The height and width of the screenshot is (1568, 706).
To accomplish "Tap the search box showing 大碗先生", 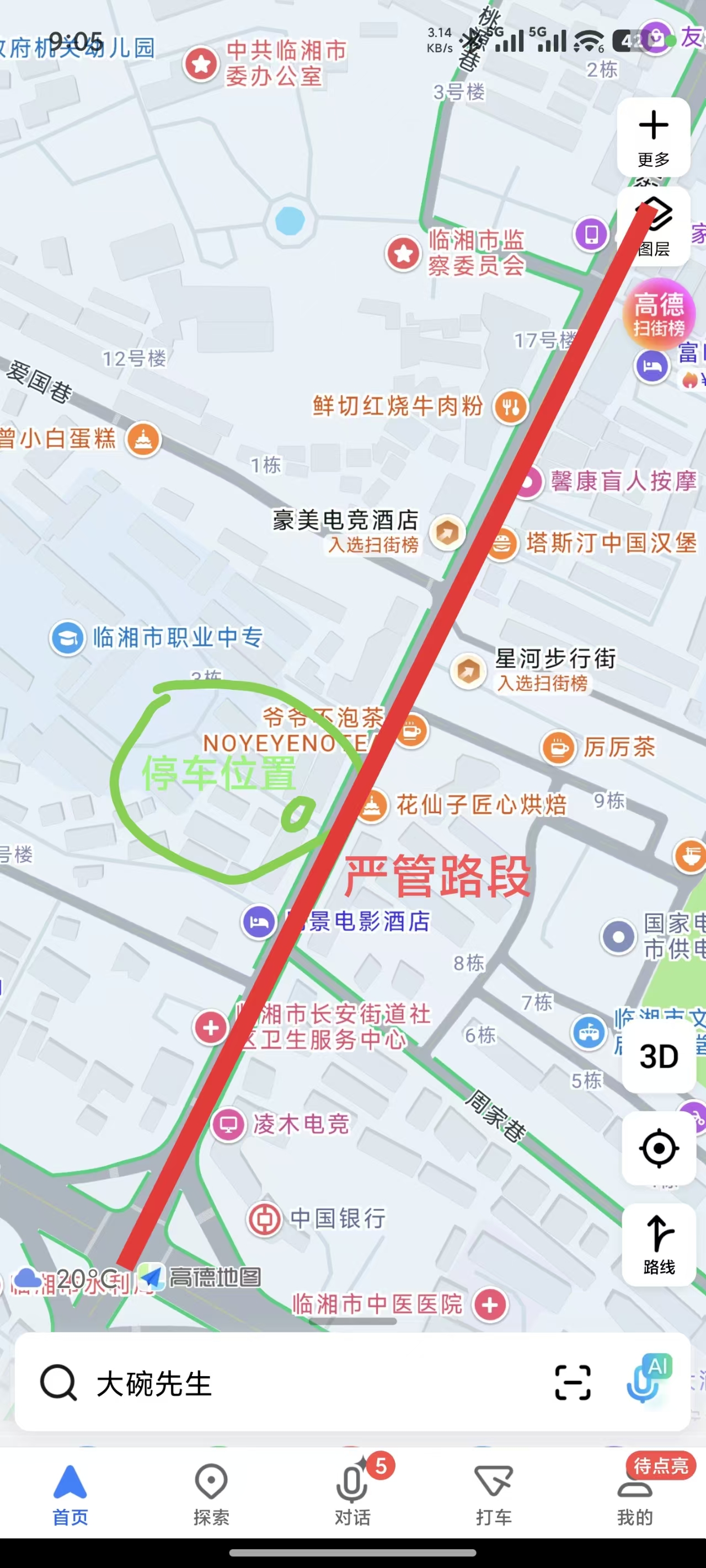I will point(274,1383).
